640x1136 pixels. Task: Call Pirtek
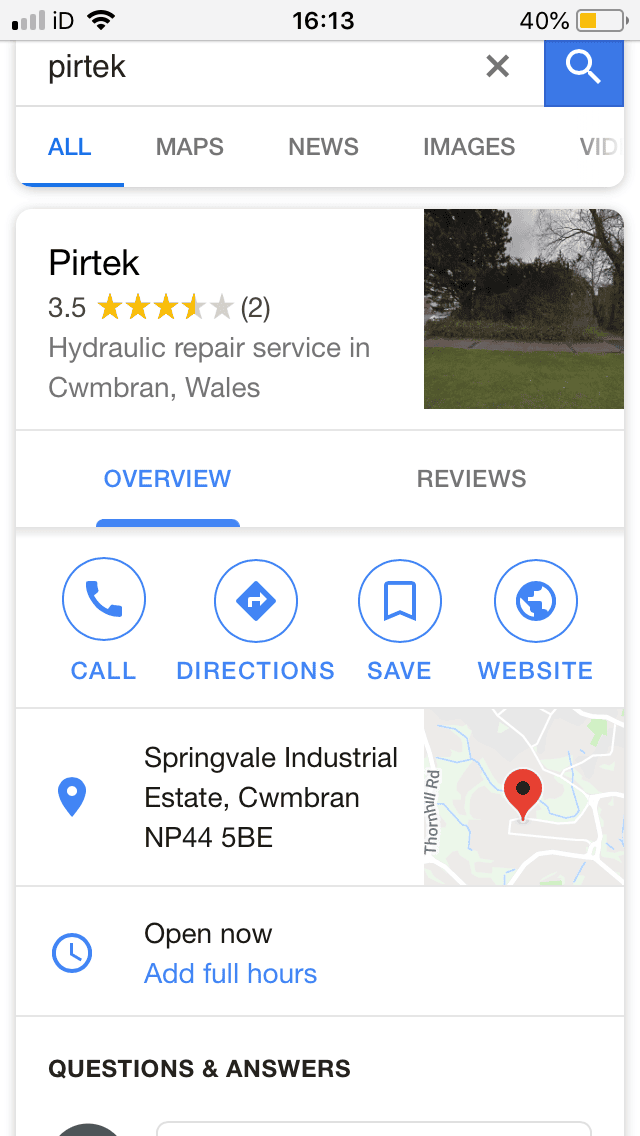pyautogui.click(x=104, y=620)
